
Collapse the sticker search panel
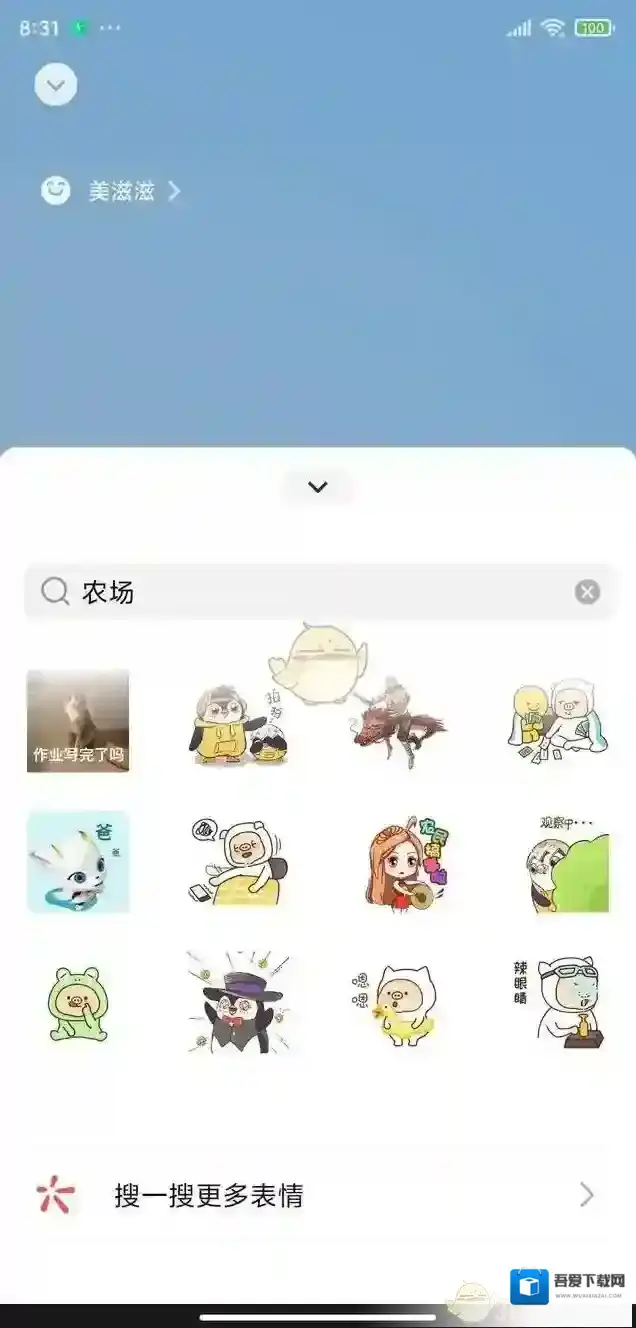coord(318,487)
